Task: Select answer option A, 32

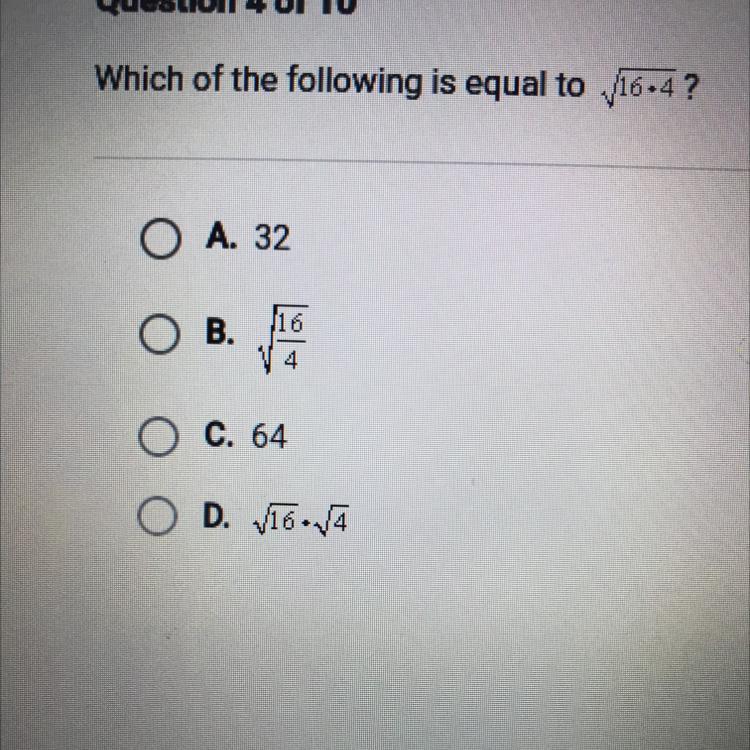Action: coord(159,238)
